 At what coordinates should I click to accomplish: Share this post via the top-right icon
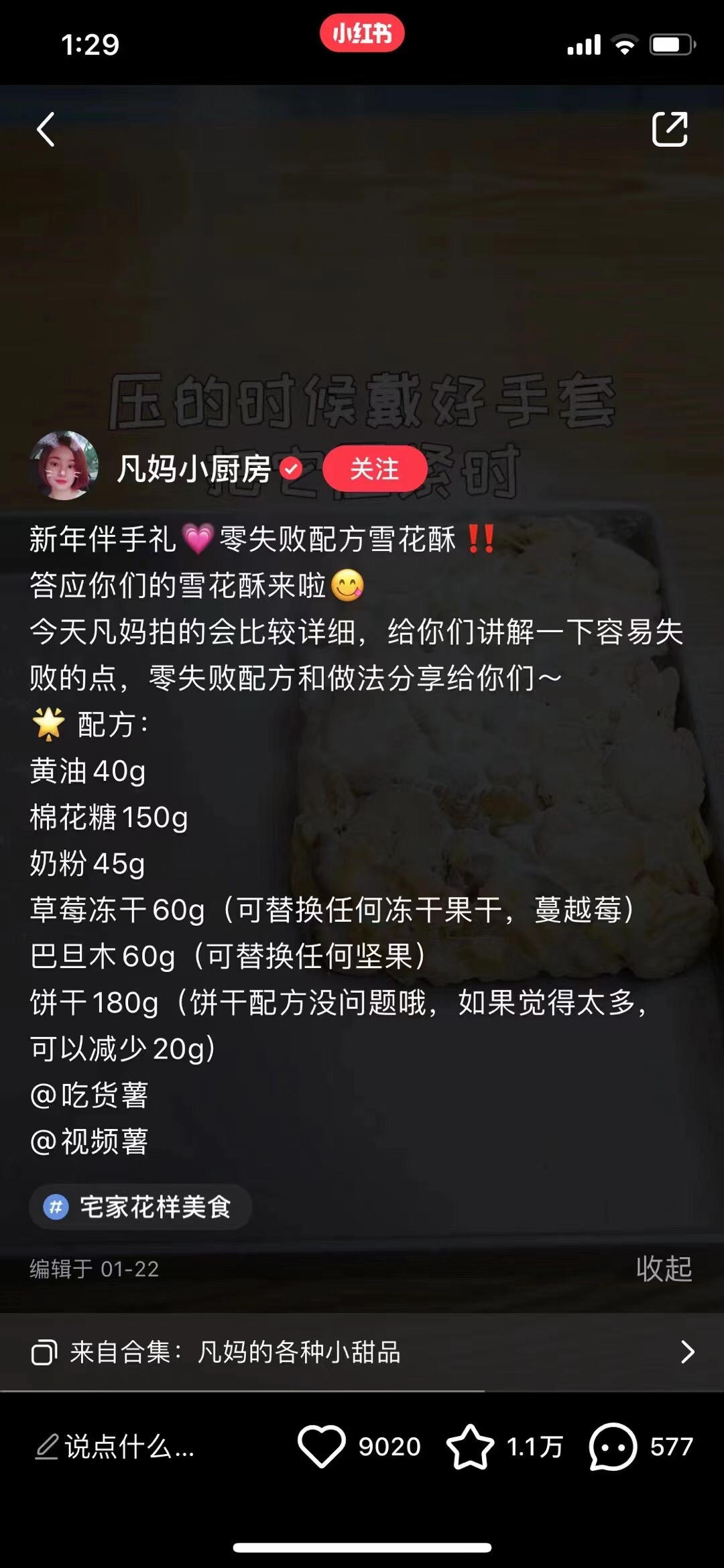(x=670, y=129)
